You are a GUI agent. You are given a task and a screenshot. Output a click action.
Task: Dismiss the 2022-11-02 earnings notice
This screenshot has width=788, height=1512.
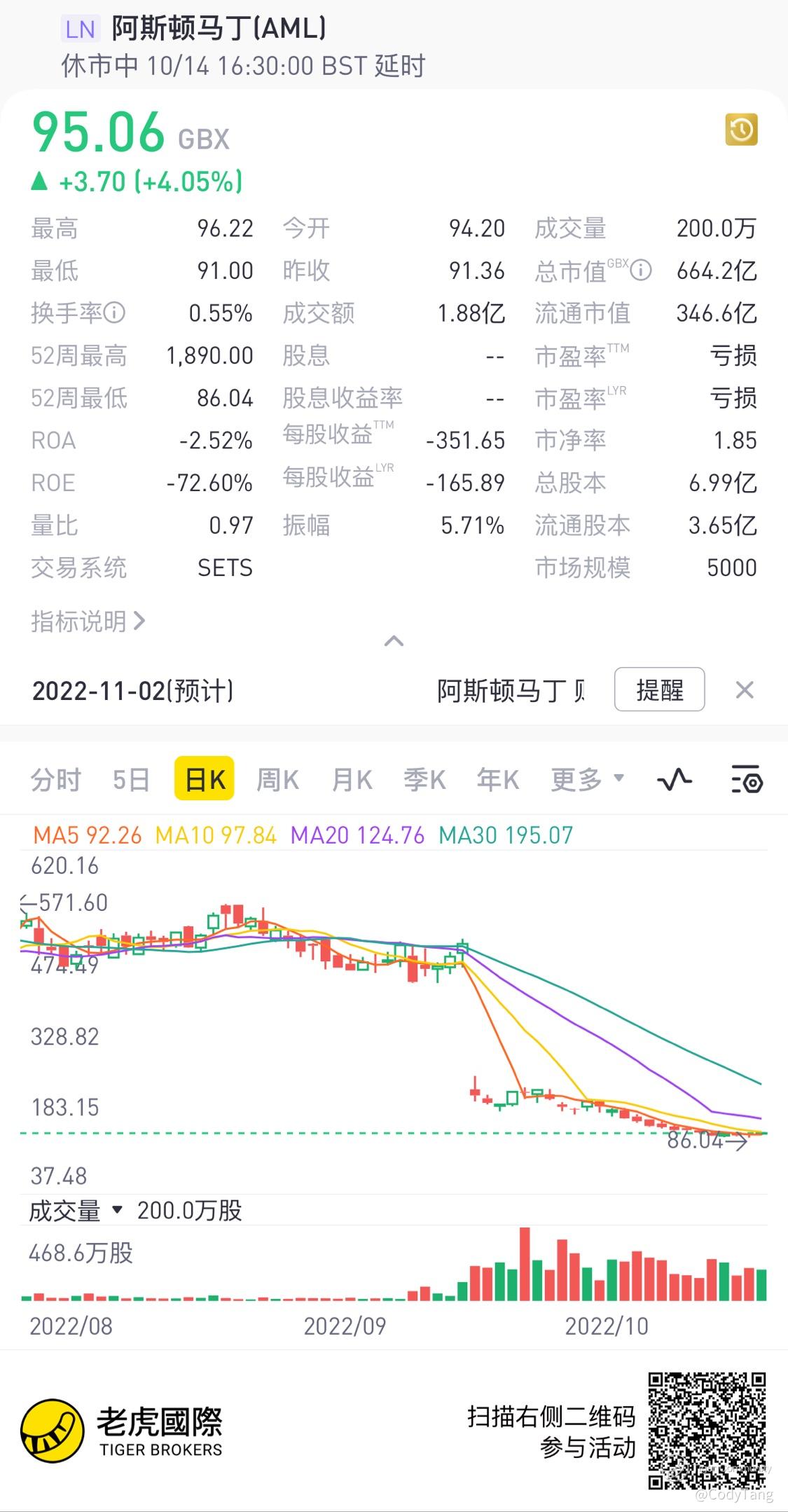pyautogui.click(x=745, y=690)
